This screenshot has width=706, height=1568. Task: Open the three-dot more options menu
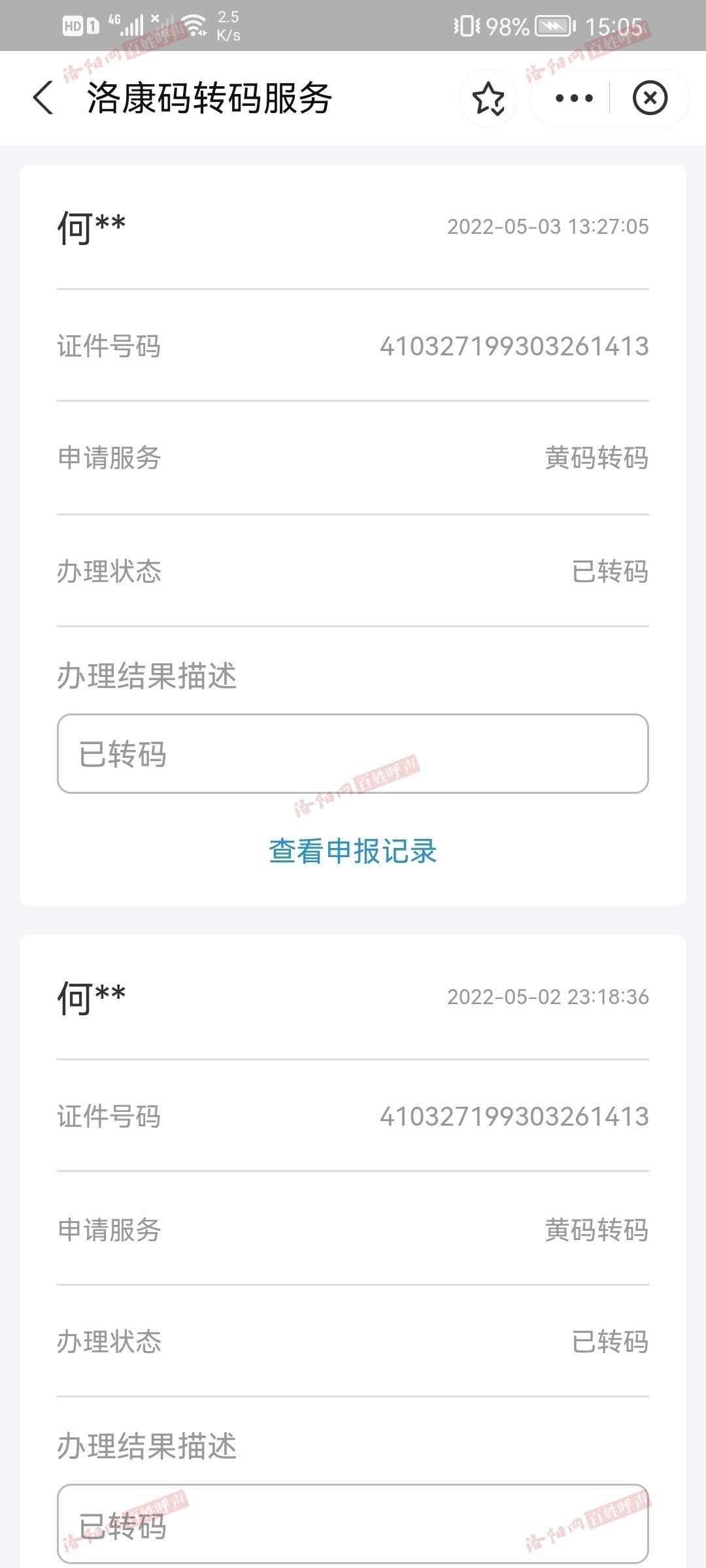point(573,98)
